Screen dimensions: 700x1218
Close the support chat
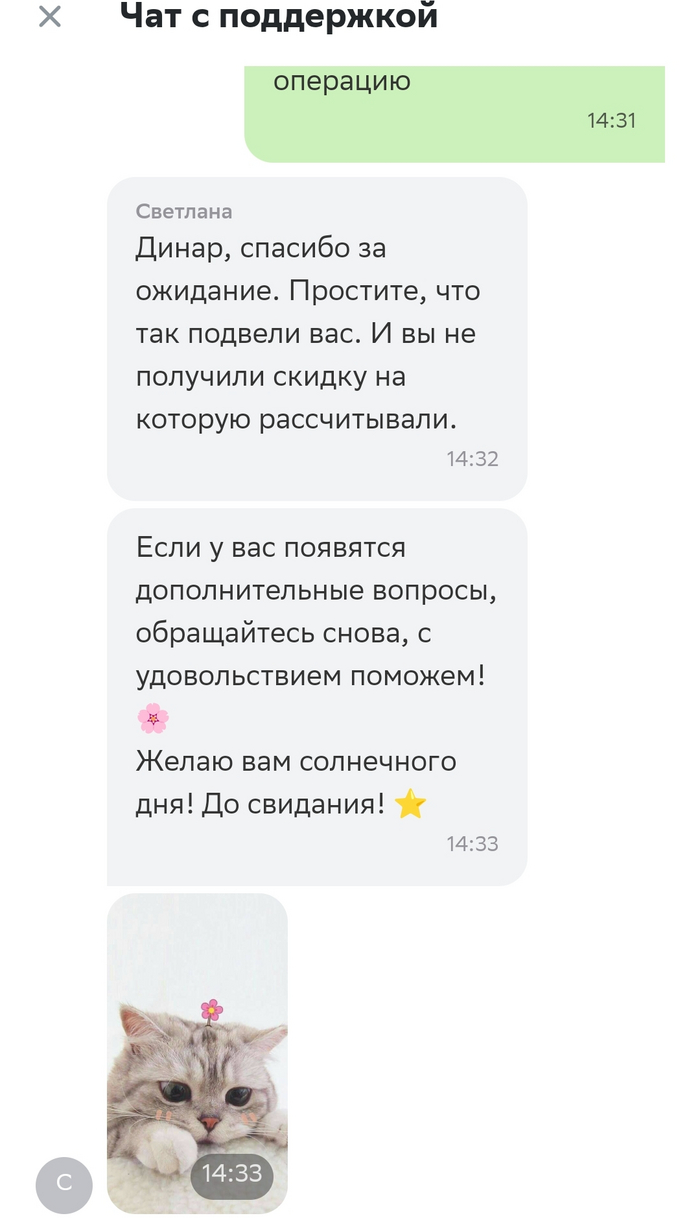click(x=49, y=17)
